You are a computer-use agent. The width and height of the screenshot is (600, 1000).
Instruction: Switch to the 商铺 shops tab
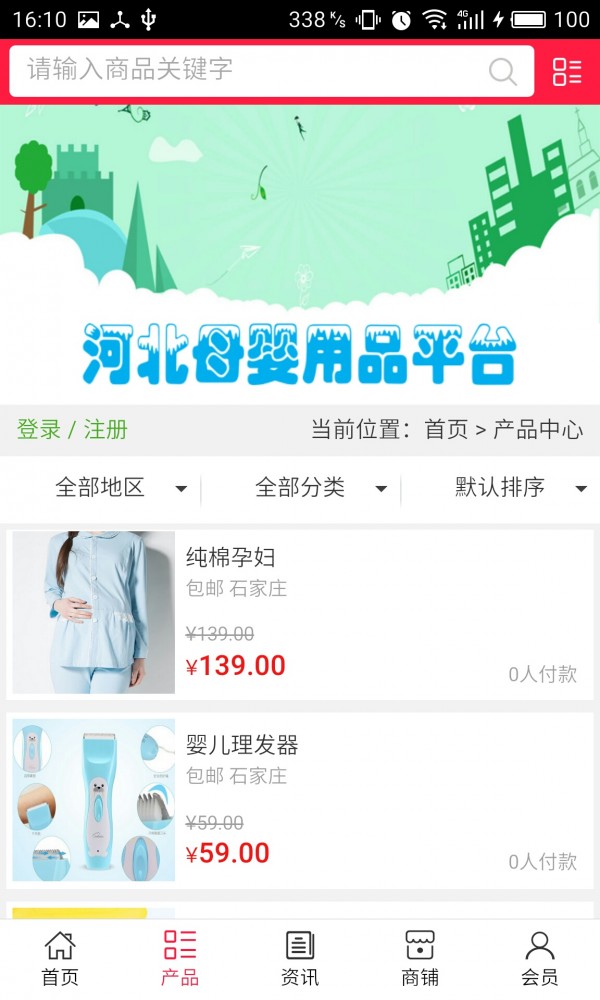point(420,958)
